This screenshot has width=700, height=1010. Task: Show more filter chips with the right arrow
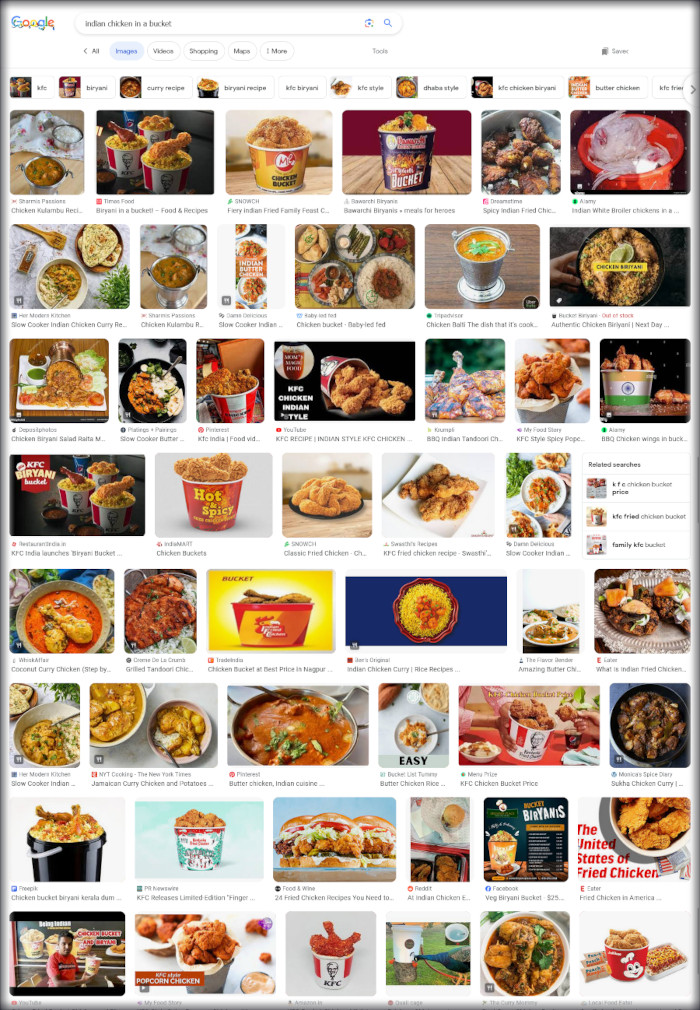tap(692, 88)
